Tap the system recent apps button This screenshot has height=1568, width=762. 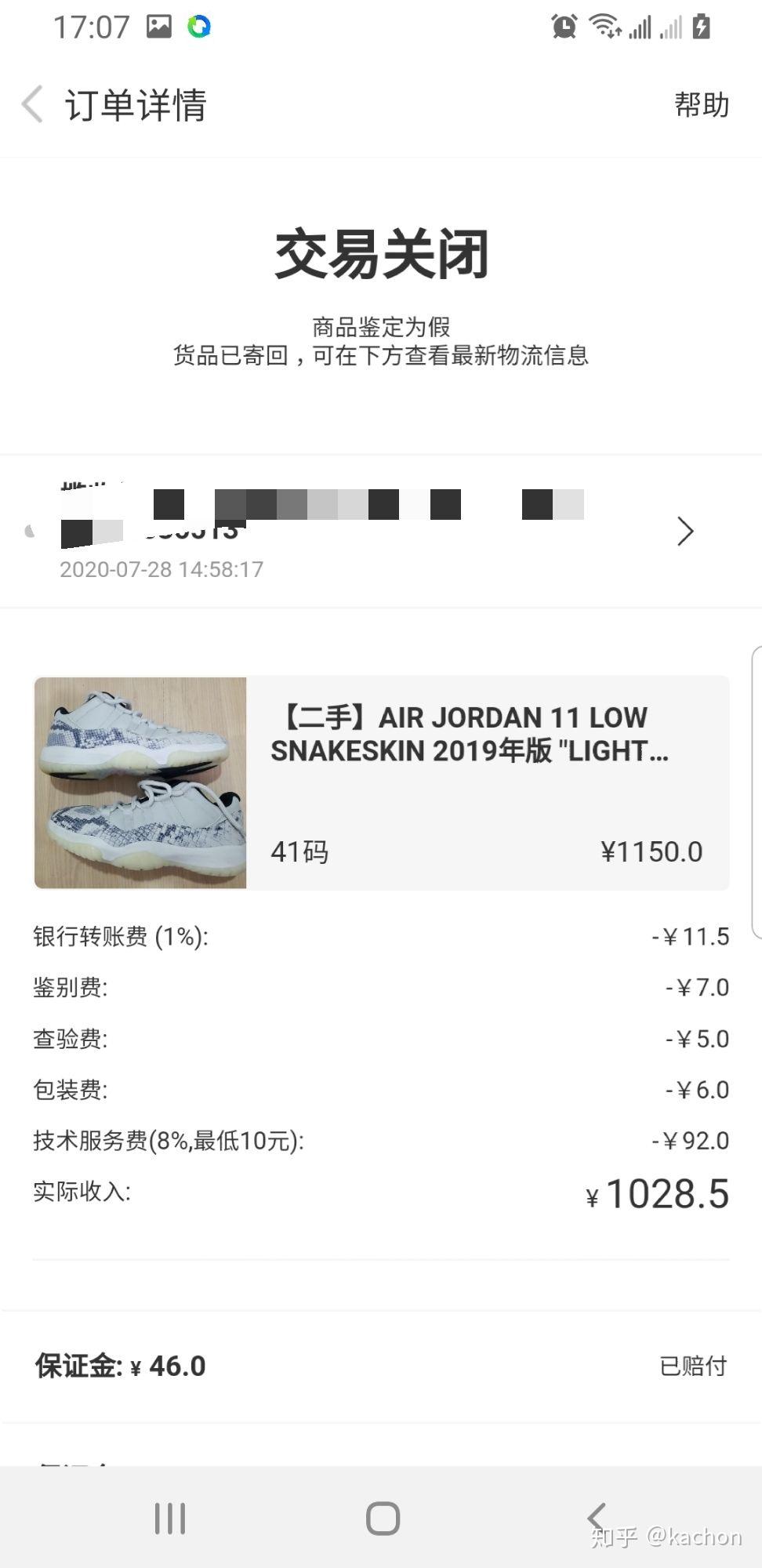click(169, 1518)
